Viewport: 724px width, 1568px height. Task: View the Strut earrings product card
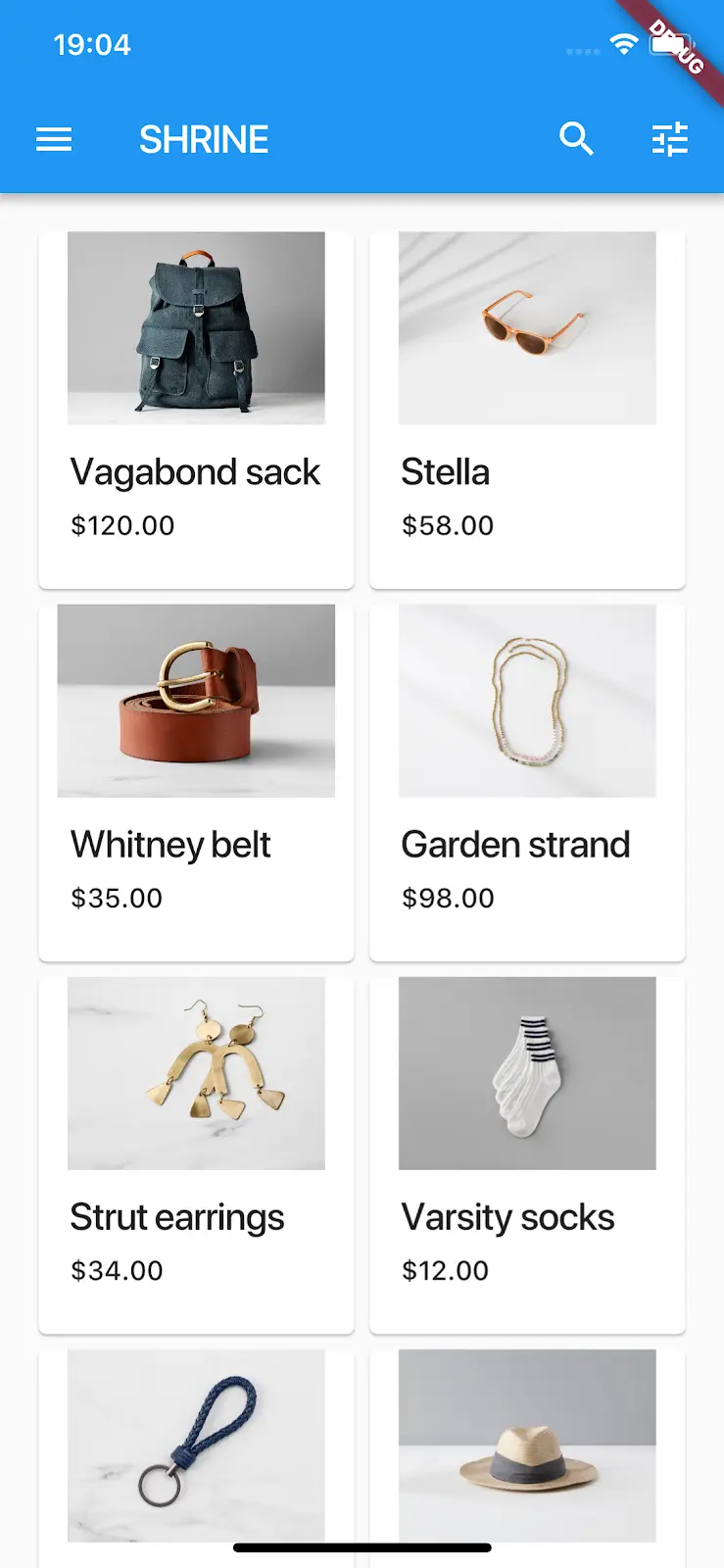point(196,1154)
